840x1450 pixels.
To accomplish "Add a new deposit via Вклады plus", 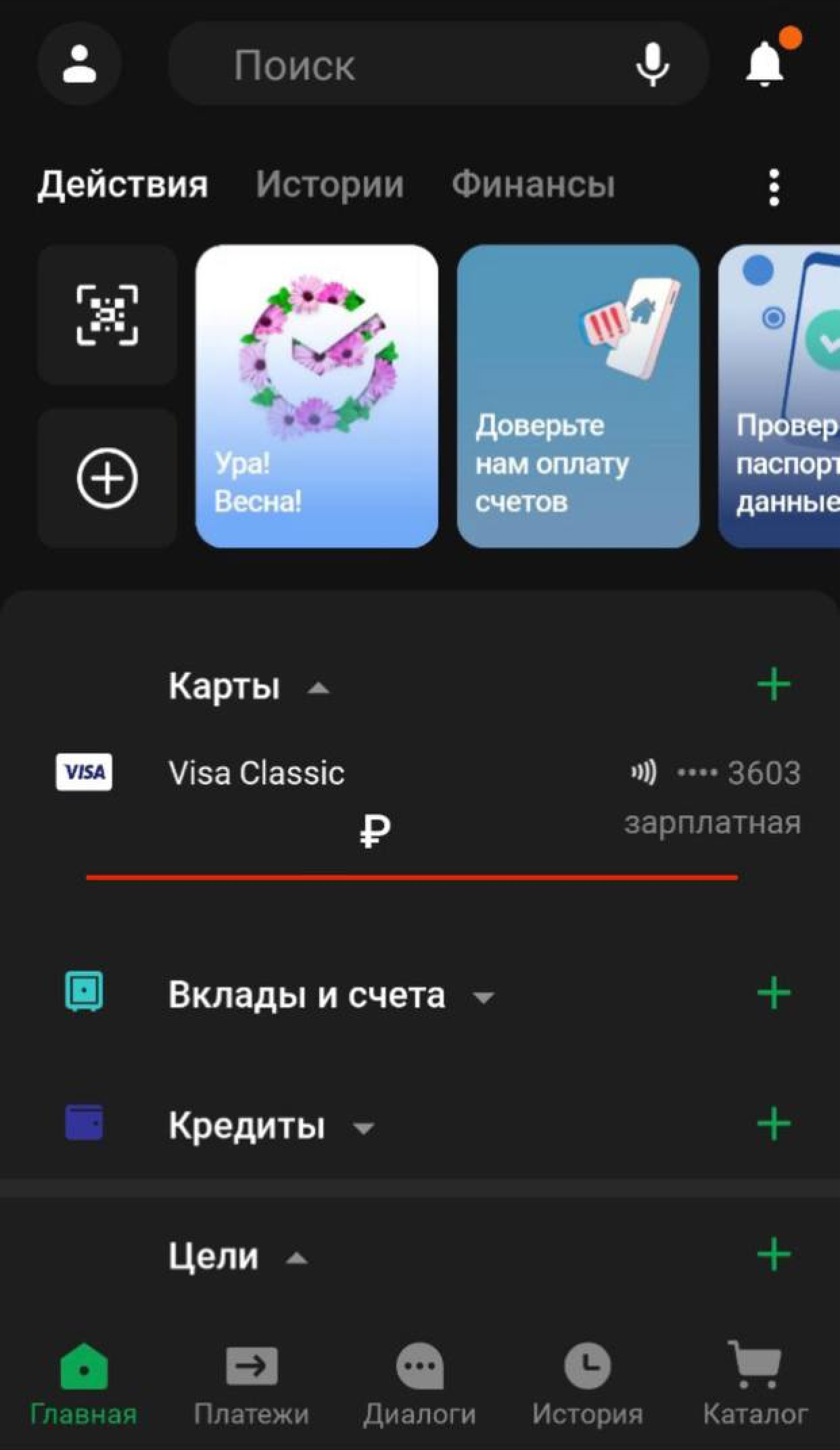I will 774,993.
